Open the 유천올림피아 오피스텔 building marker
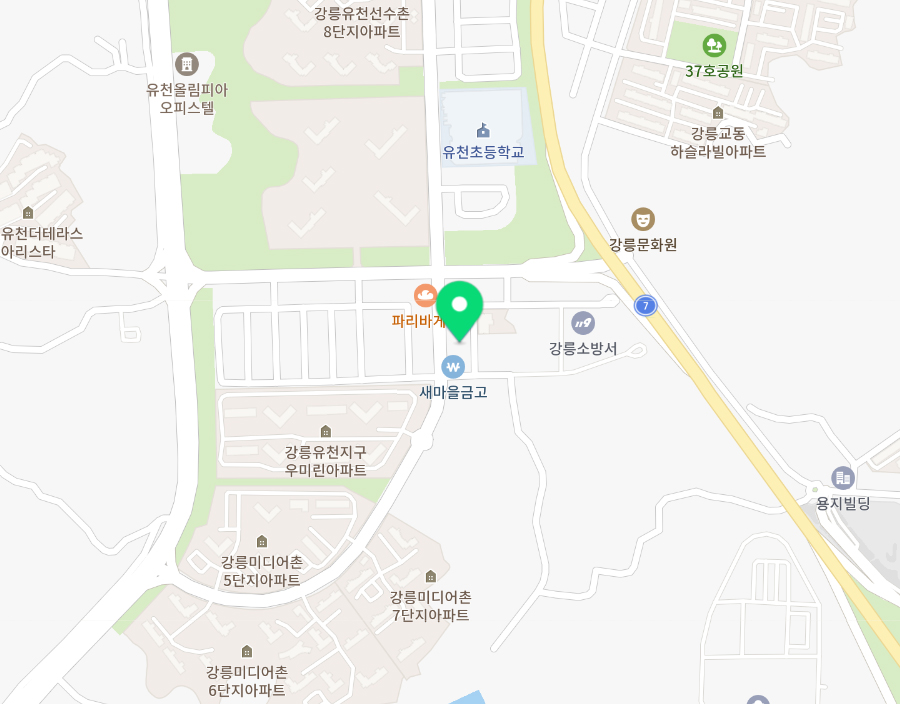Screen dimensions: 900x704 pos(186,64)
